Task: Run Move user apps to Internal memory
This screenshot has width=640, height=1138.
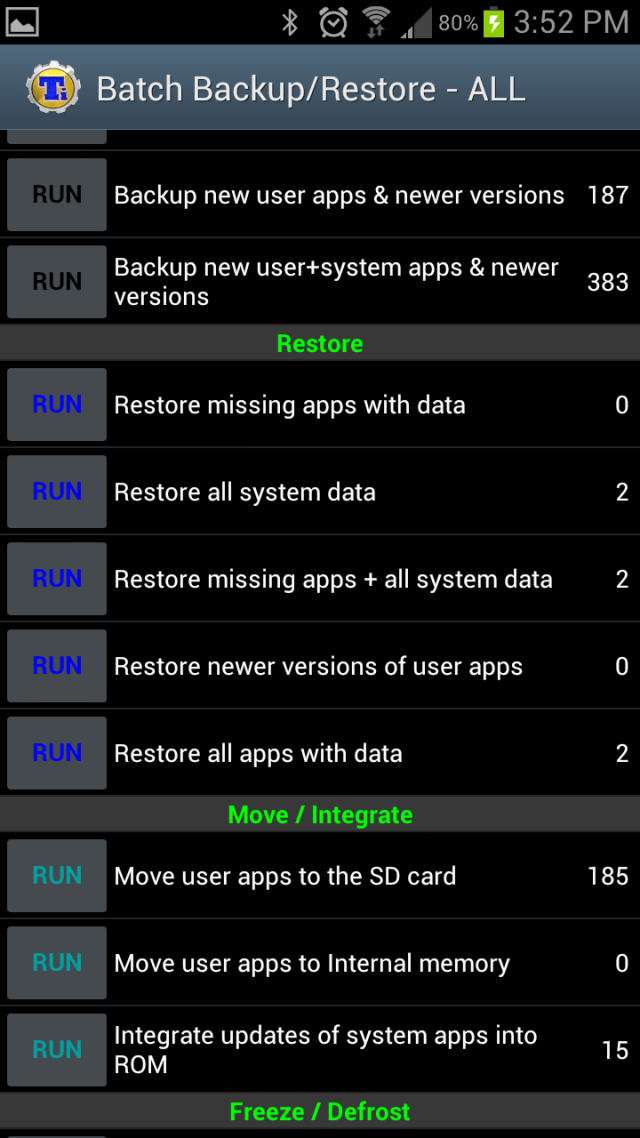Action: 57,962
